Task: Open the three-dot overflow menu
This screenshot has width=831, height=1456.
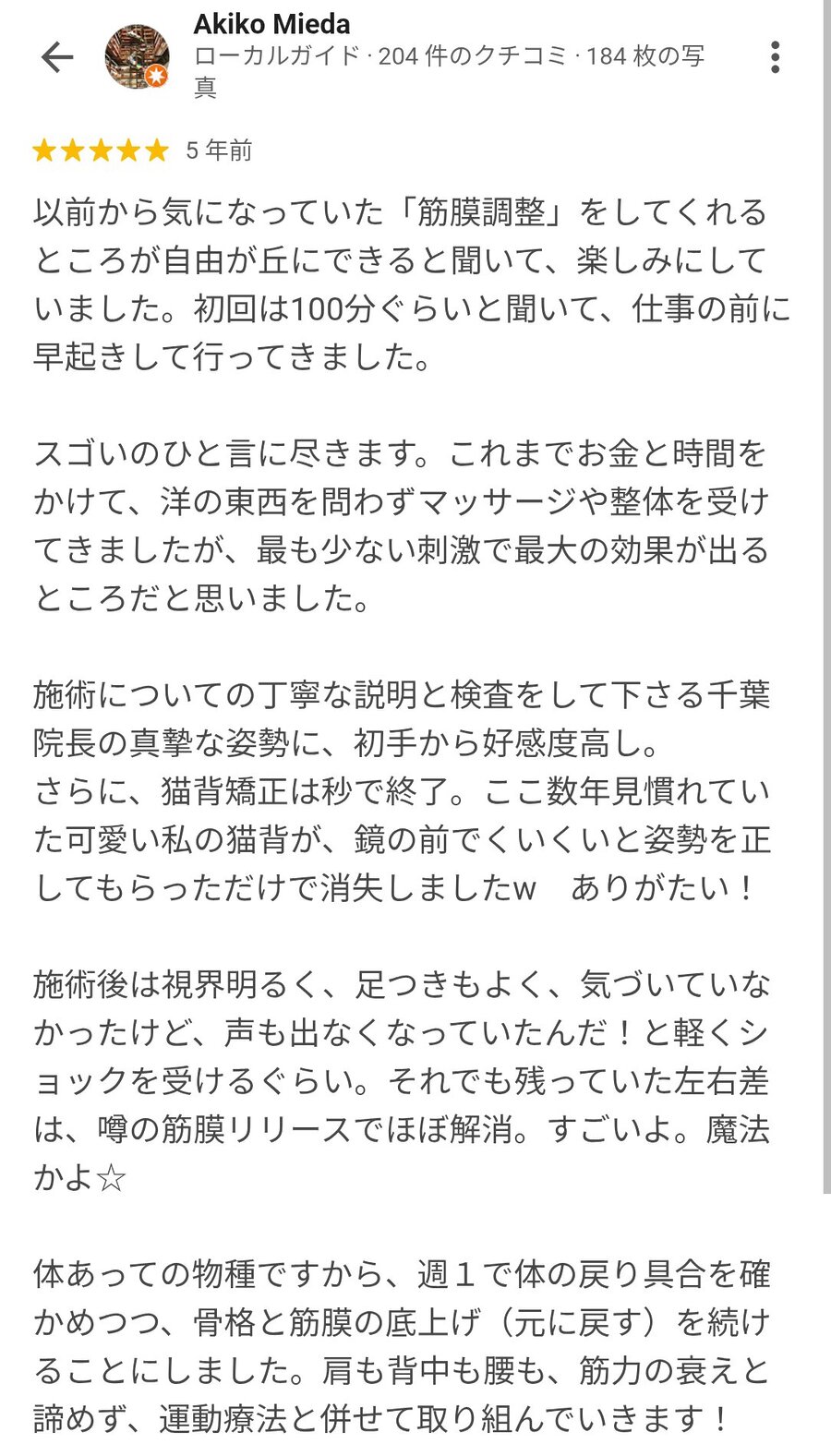Action: [775, 57]
